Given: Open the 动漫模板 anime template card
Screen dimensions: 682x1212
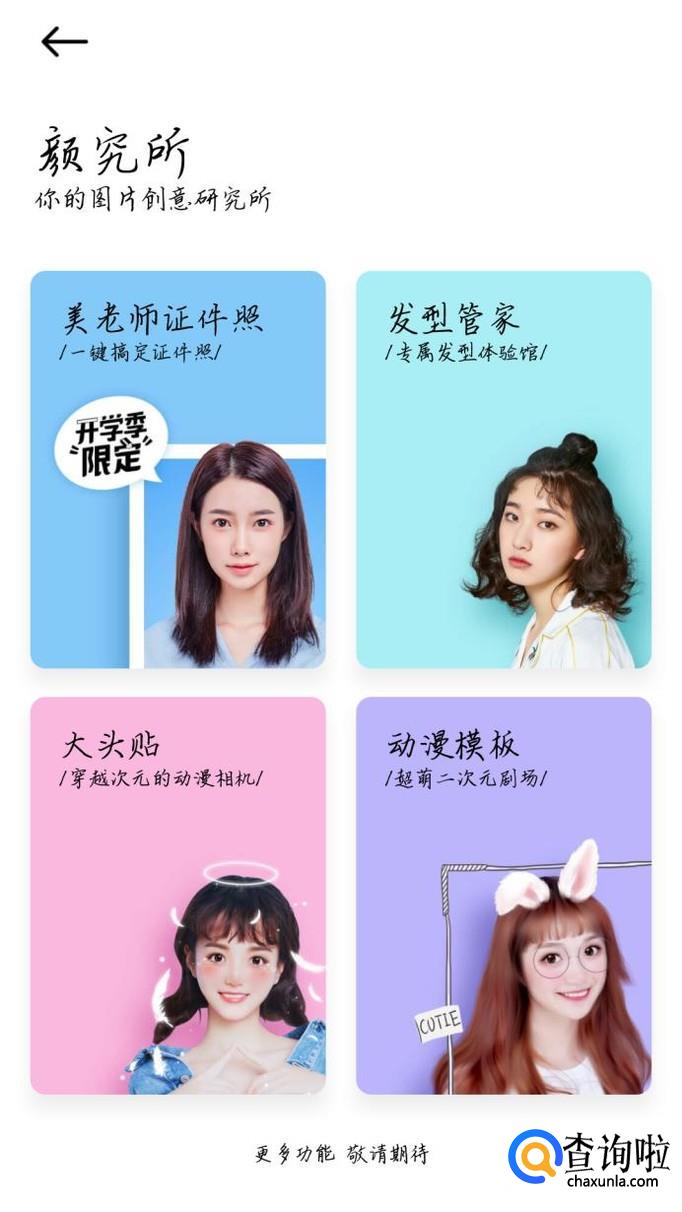Looking at the screenshot, I should coord(503,895).
